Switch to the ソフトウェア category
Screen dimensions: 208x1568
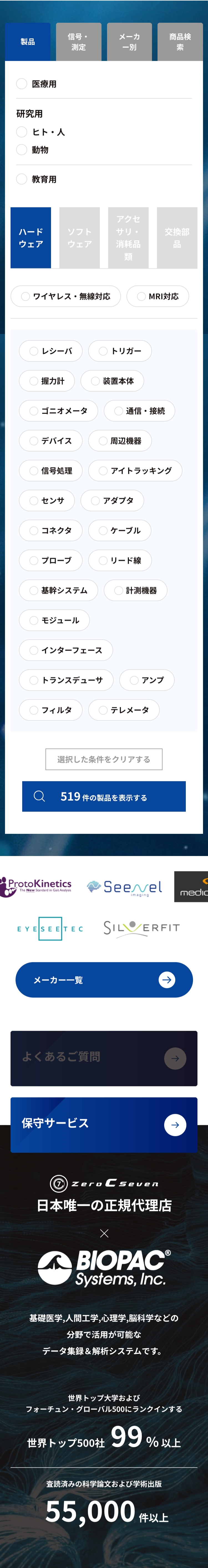[79, 238]
